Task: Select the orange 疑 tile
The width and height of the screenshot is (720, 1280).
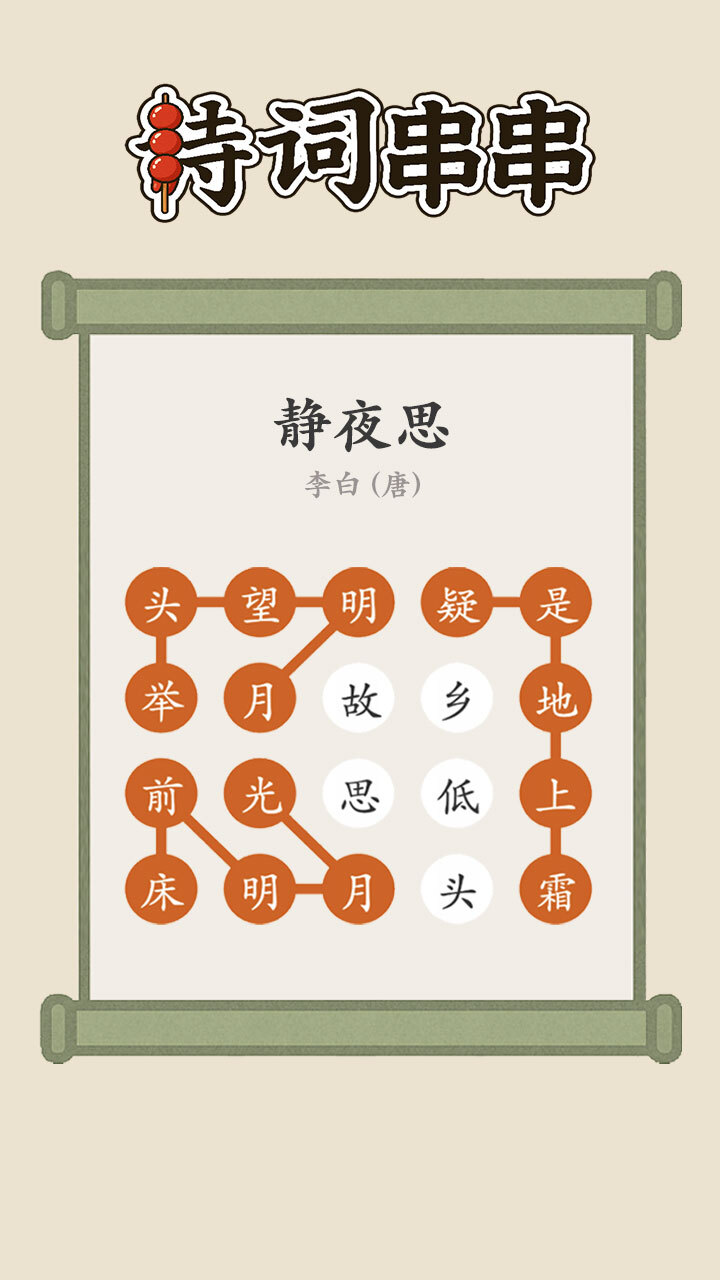Action: click(457, 603)
